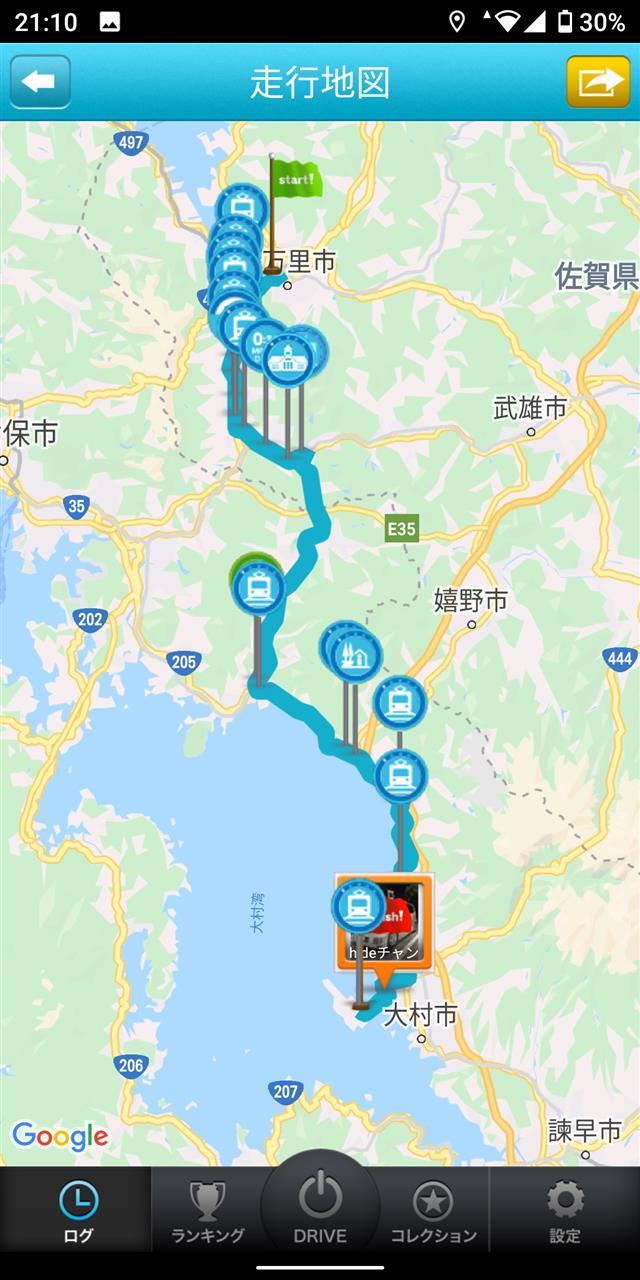
Task: Go back with the arrow button
Action: pyautogui.click(x=40, y=82)
